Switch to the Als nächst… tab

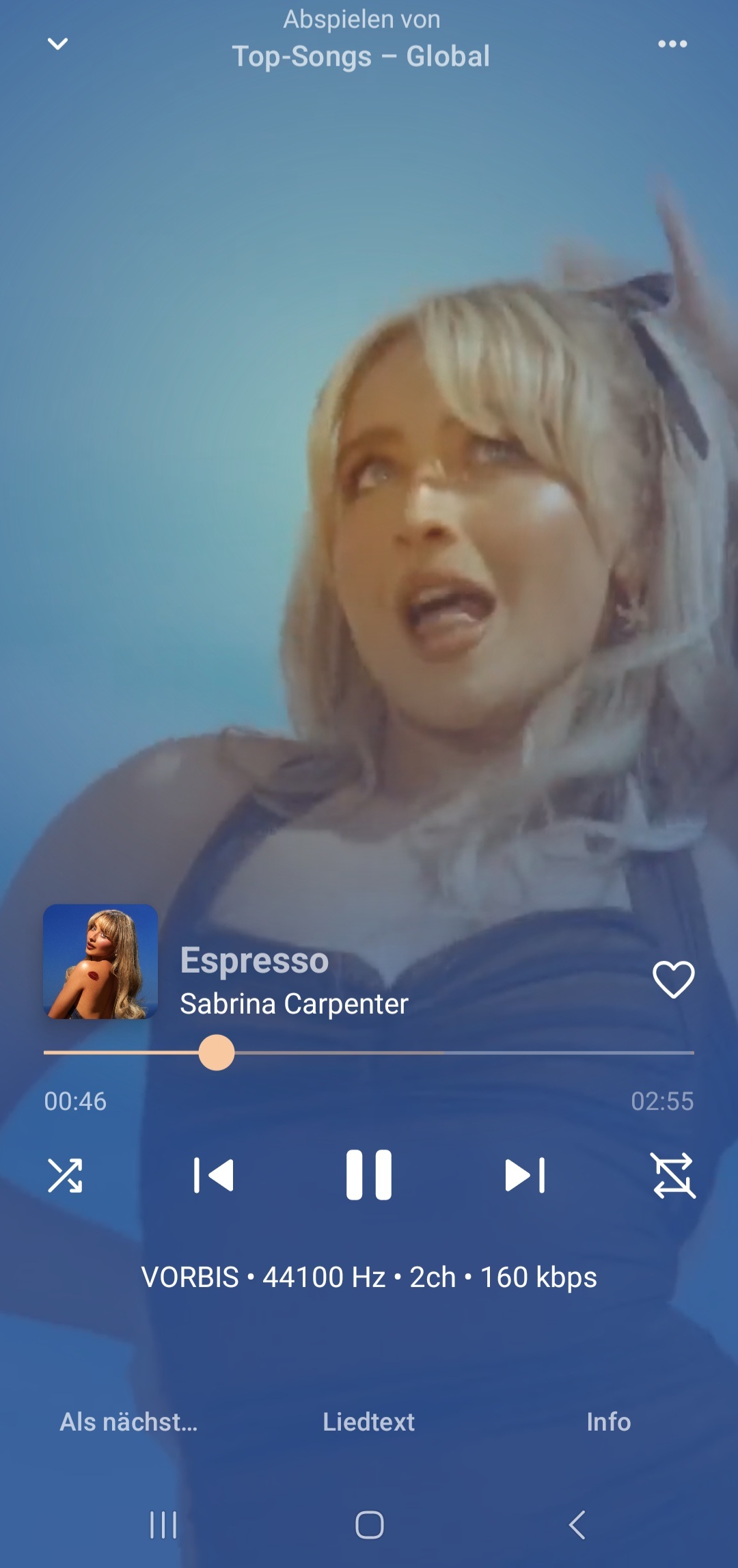click(128, 1422)
